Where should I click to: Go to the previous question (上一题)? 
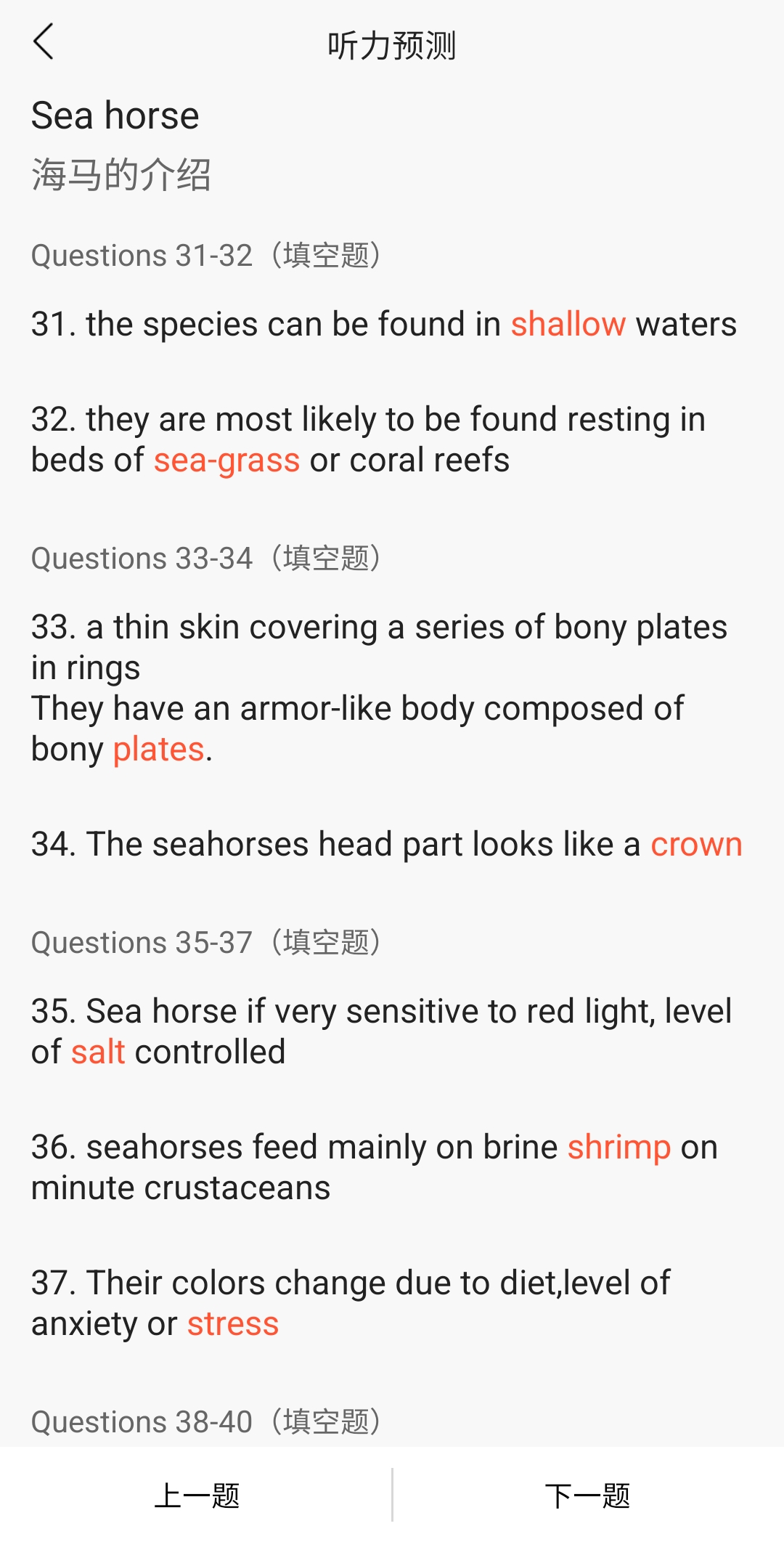click(197, 1496)
